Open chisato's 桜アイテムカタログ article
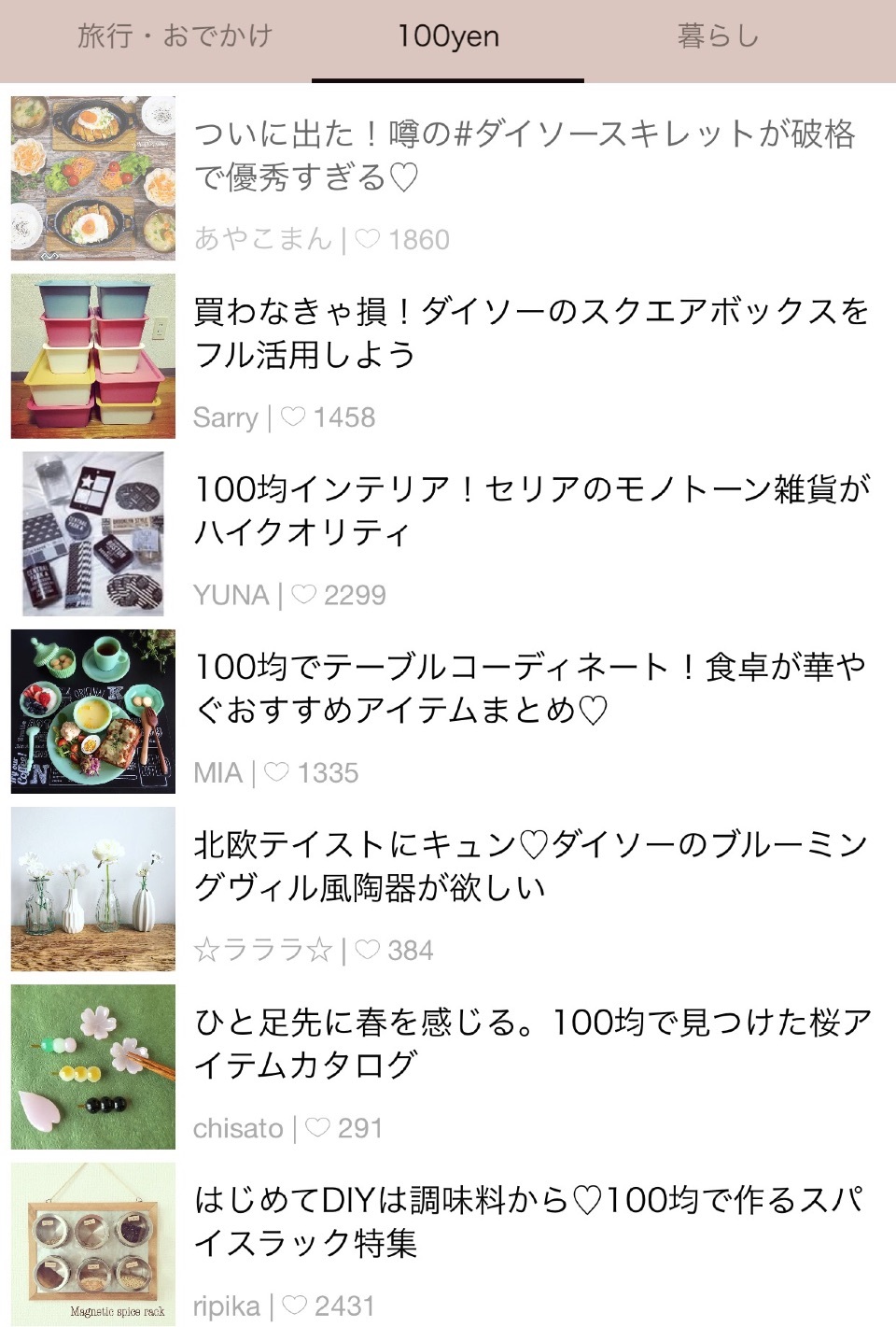Image resolution: width=896 pixels, height=1327 pixels. click(530, 1043)
